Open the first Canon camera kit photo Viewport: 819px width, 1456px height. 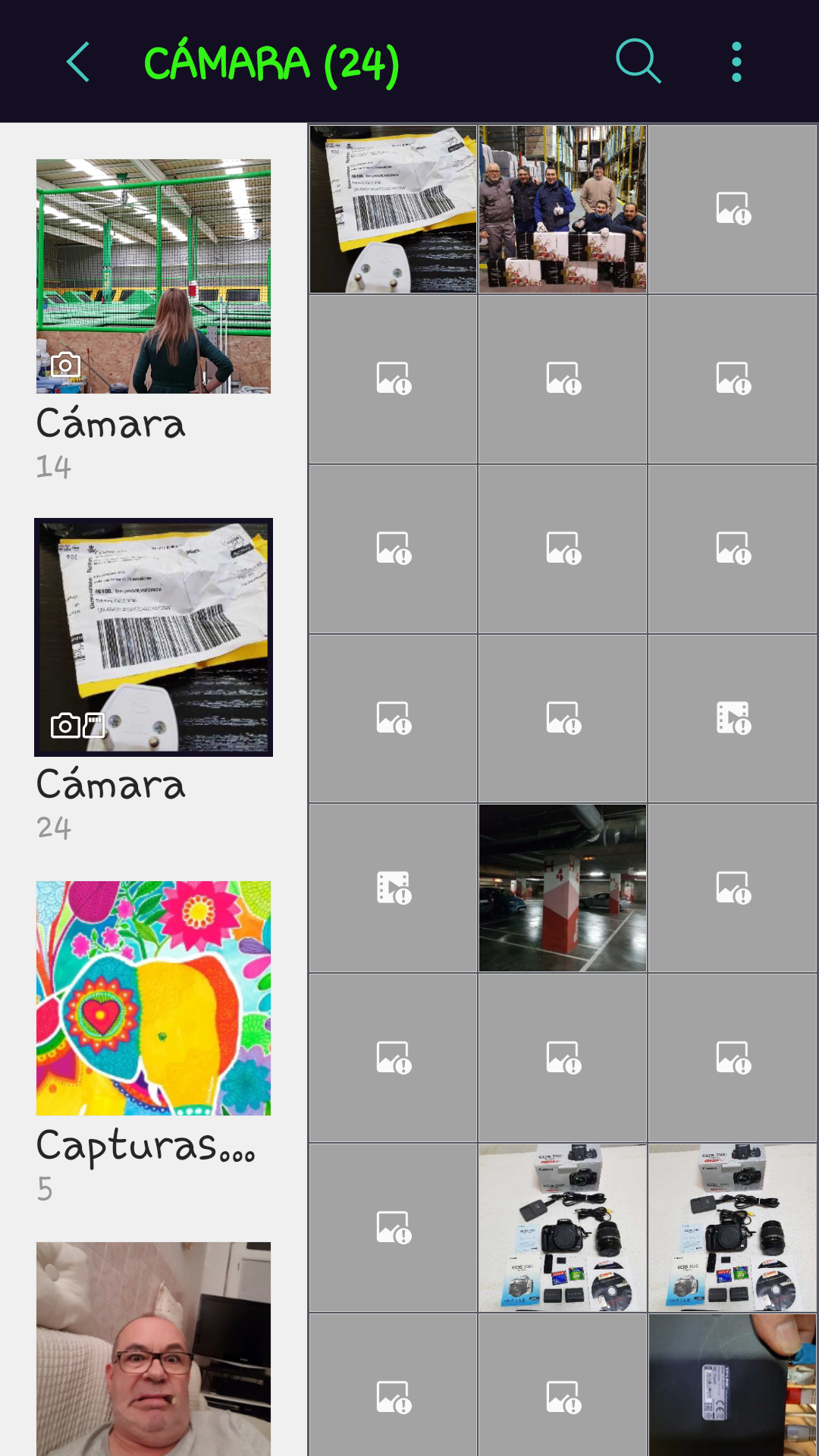coord(563,1228)
